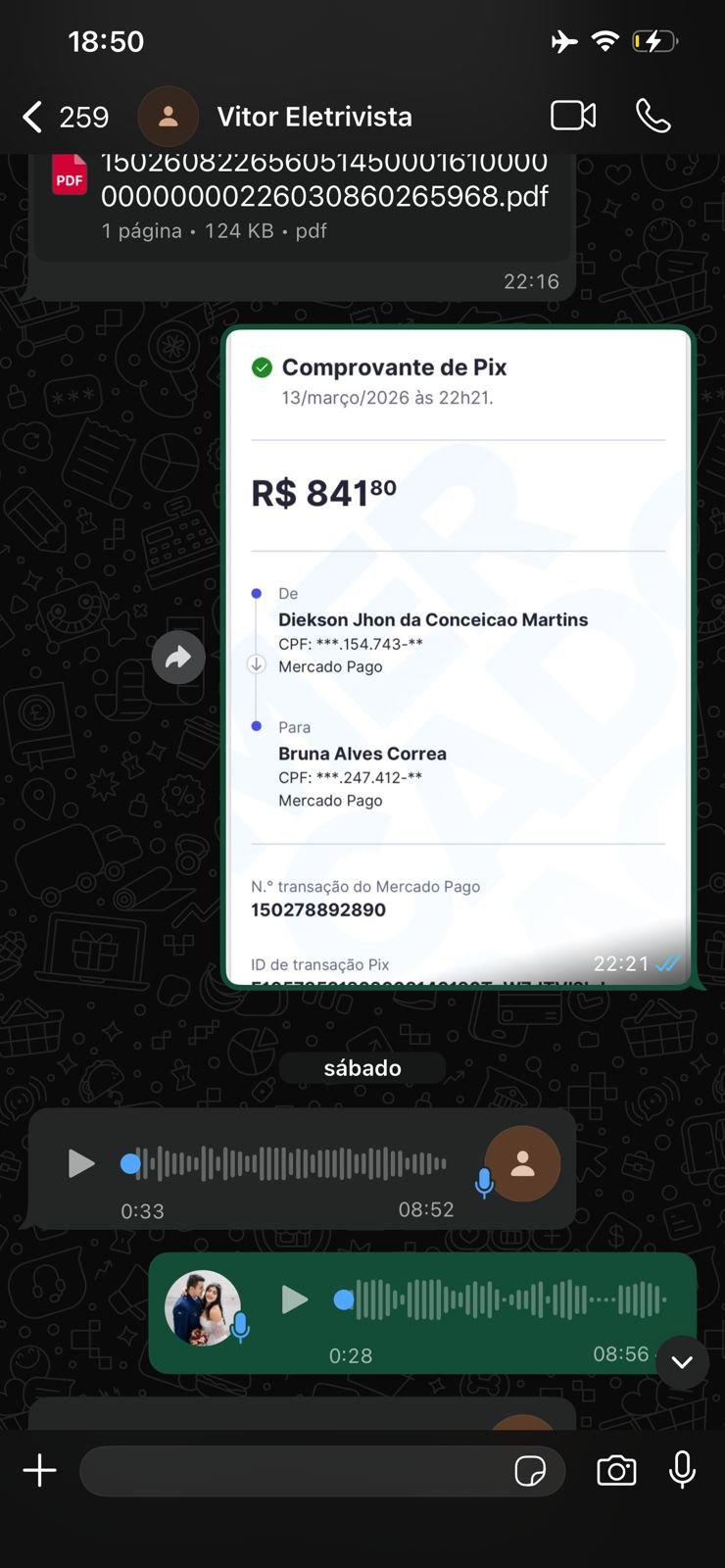
Task: Tap the message text field
Action: pyautogui.click(x=294, y=1470)
